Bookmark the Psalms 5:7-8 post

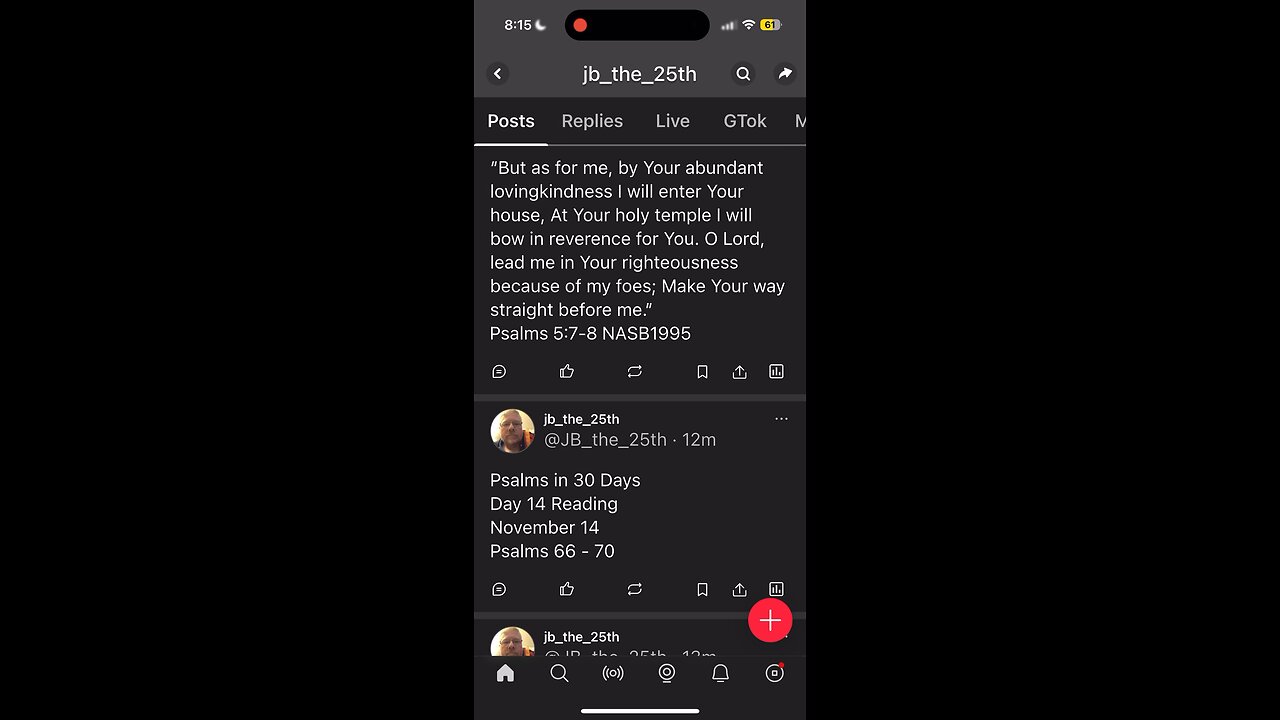pos(702,371)
